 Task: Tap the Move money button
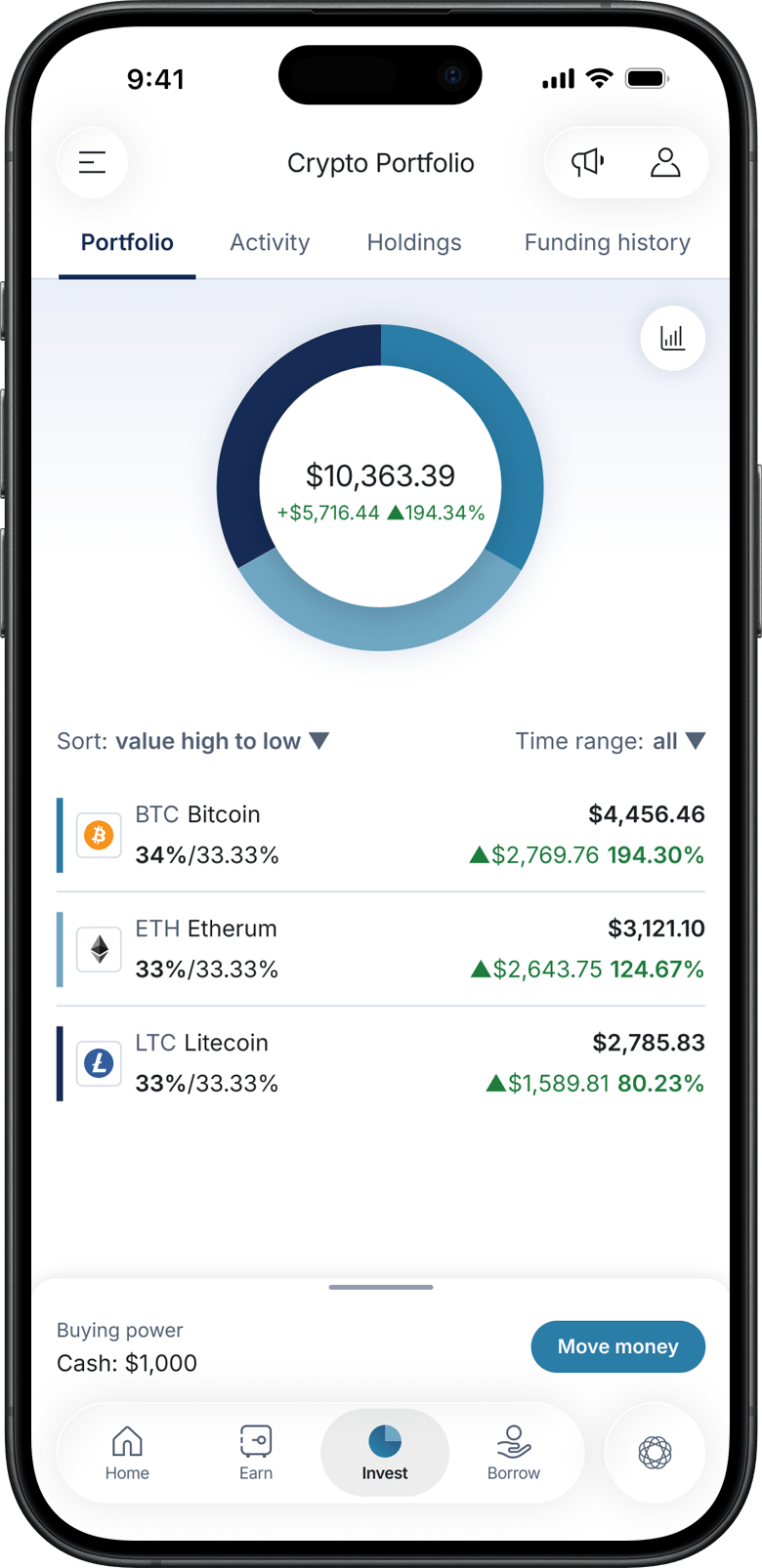(617, 1346)
